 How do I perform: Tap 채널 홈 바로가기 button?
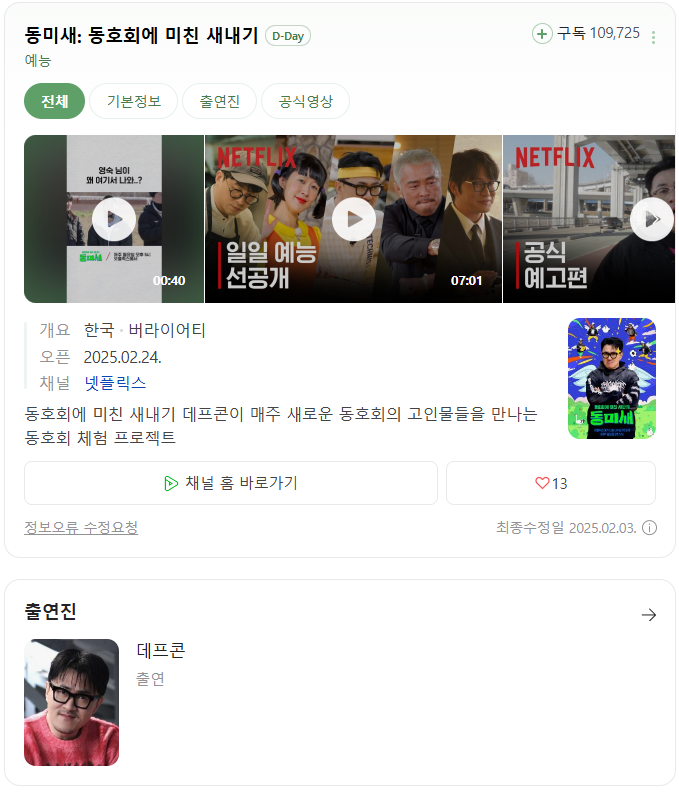(x=231, y=483)
